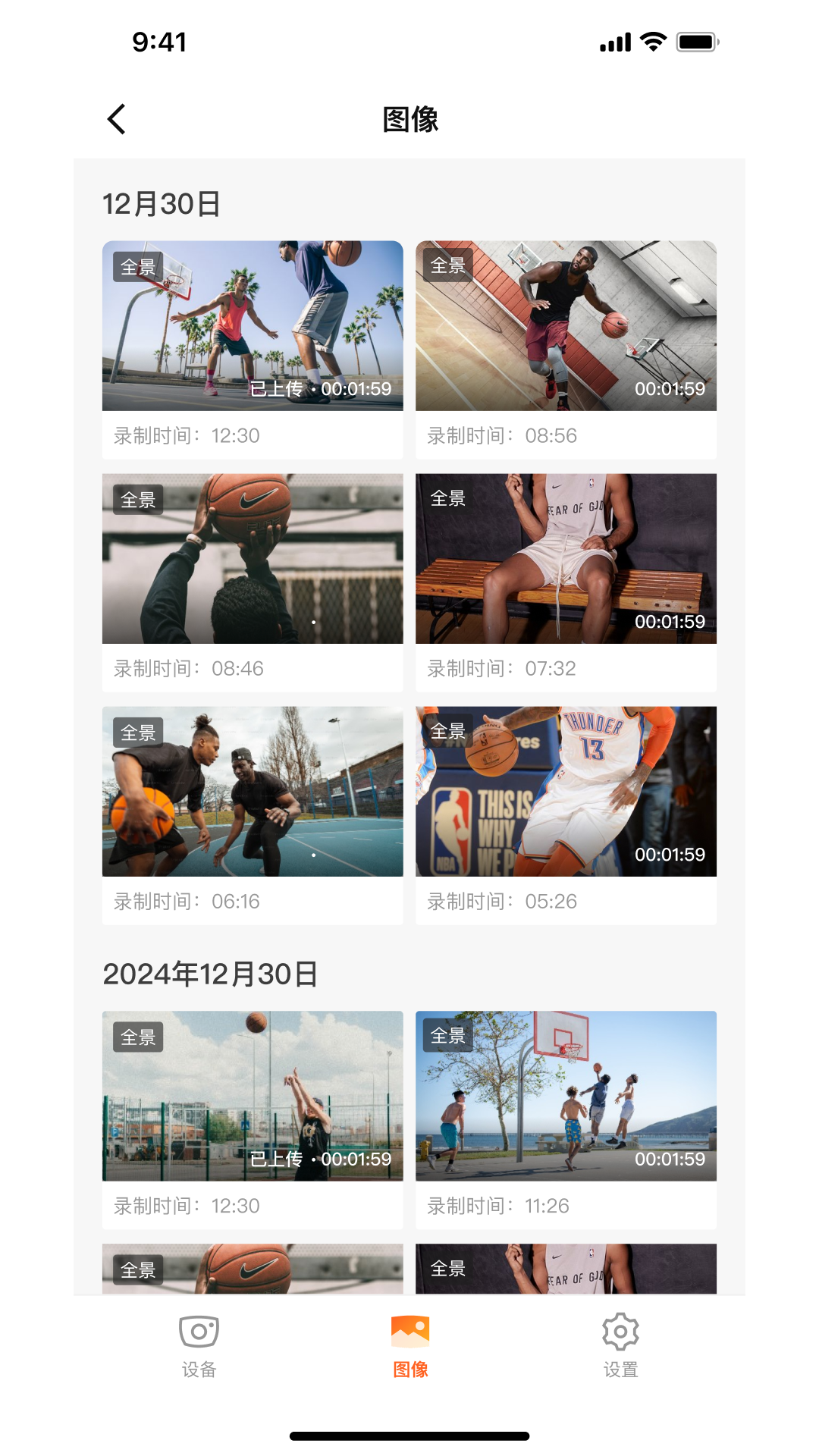The height and width of the screenshot is (1456, 819).
Task: Tap the cellular signal bars icon
Action: tap(614, 43)
